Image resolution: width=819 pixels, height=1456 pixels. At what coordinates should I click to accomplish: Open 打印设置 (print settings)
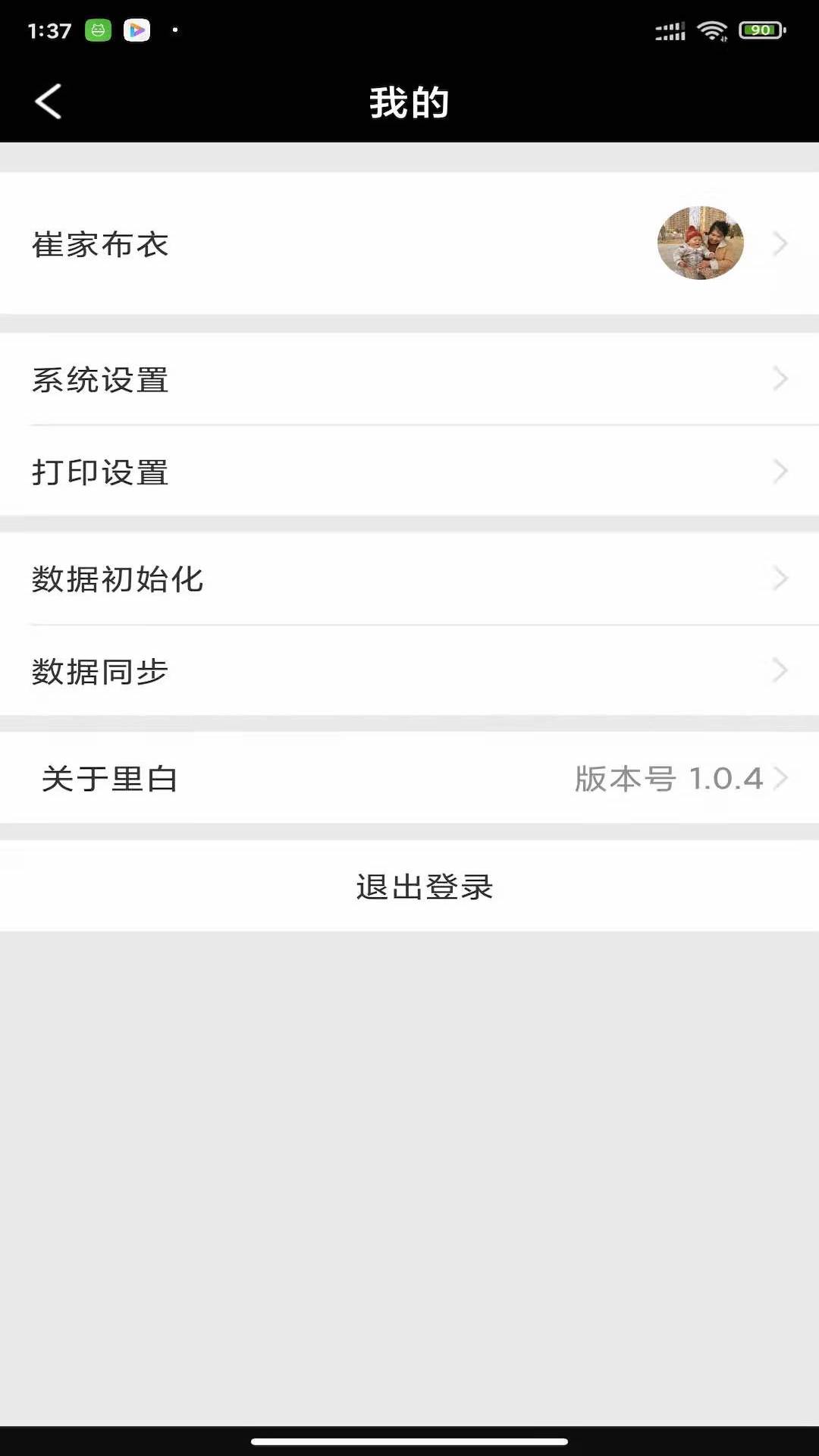(409, 472)
